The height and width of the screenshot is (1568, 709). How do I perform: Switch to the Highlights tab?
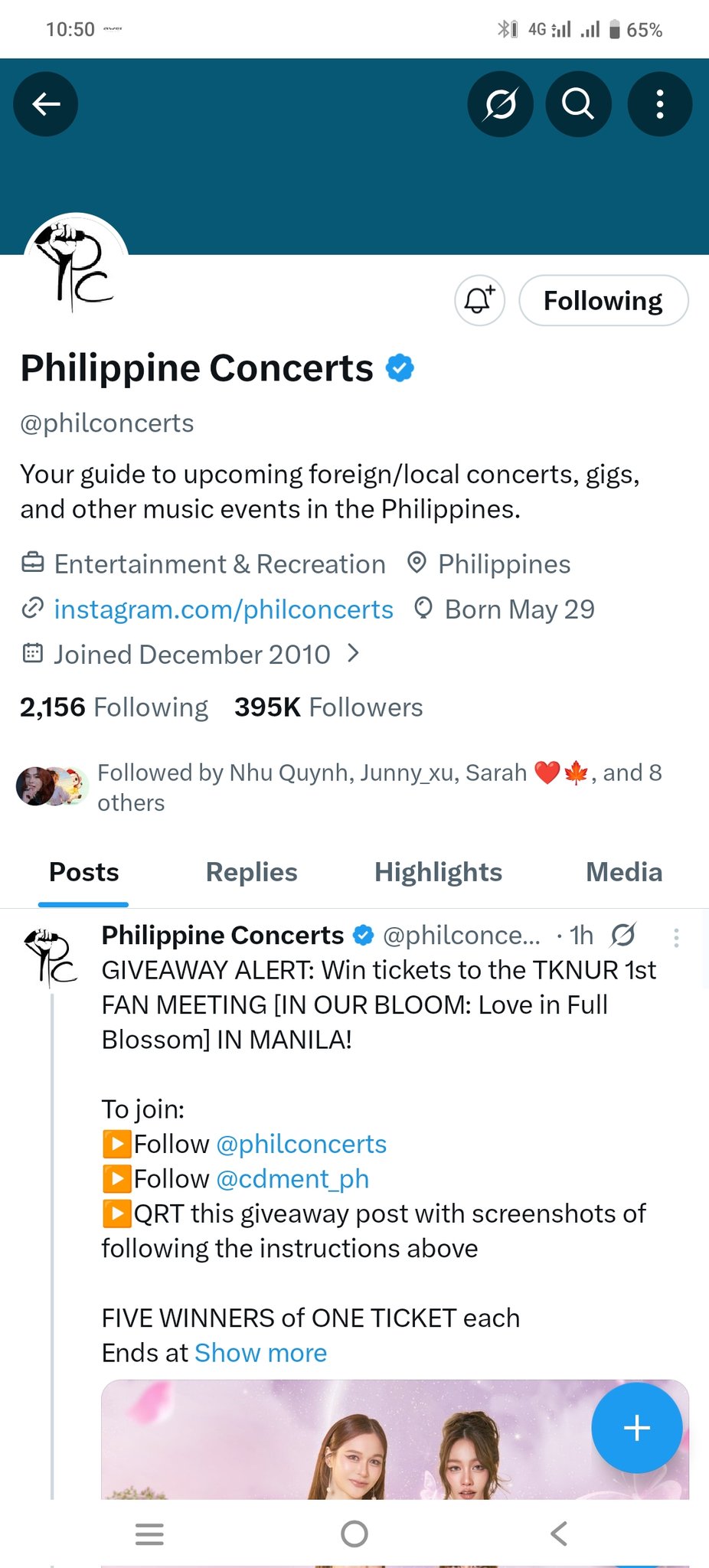coord(438,872)
